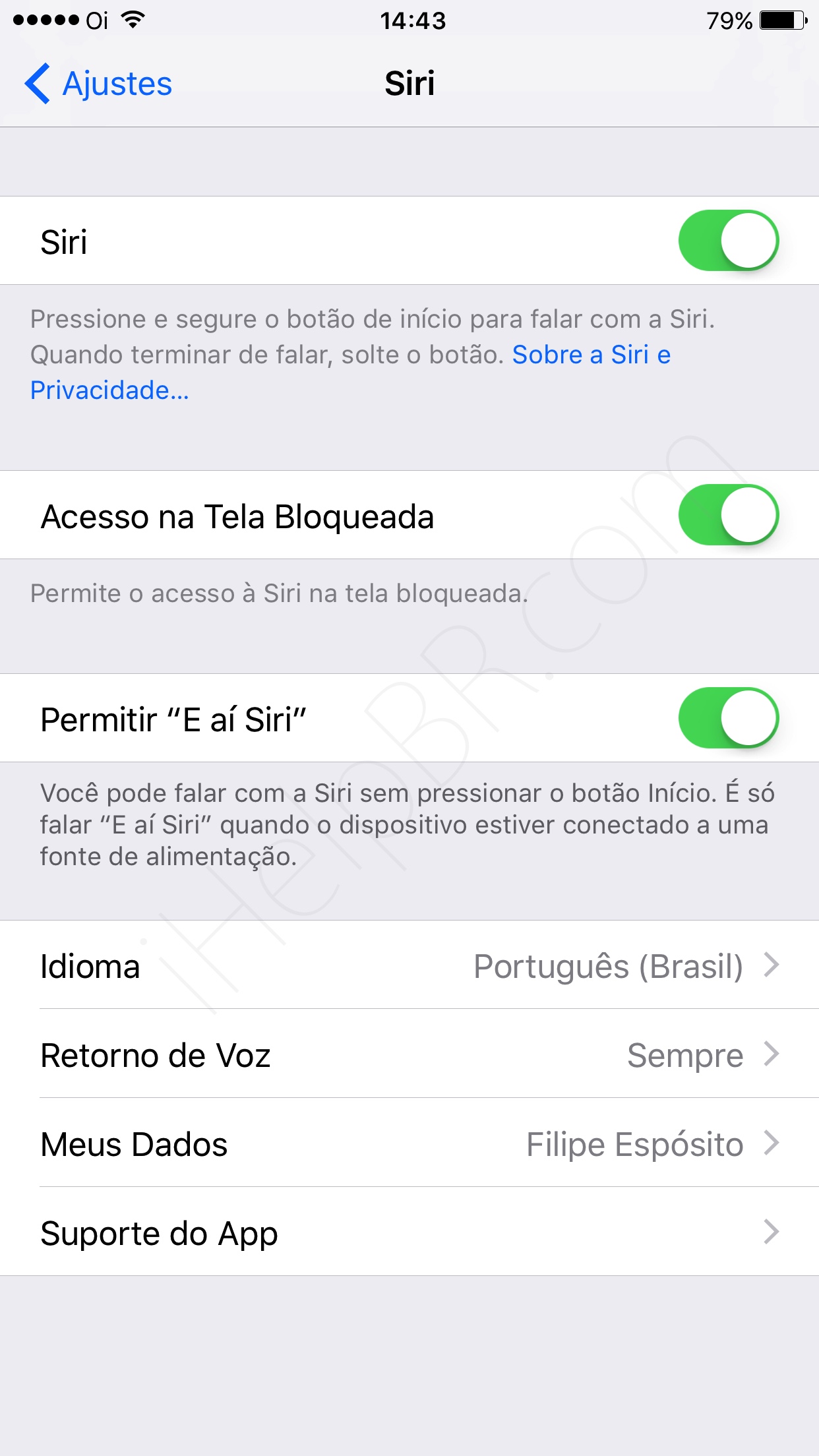The image size is (819, 1456).
Task: Go back to Ajustes
Action: pos(99,84)
